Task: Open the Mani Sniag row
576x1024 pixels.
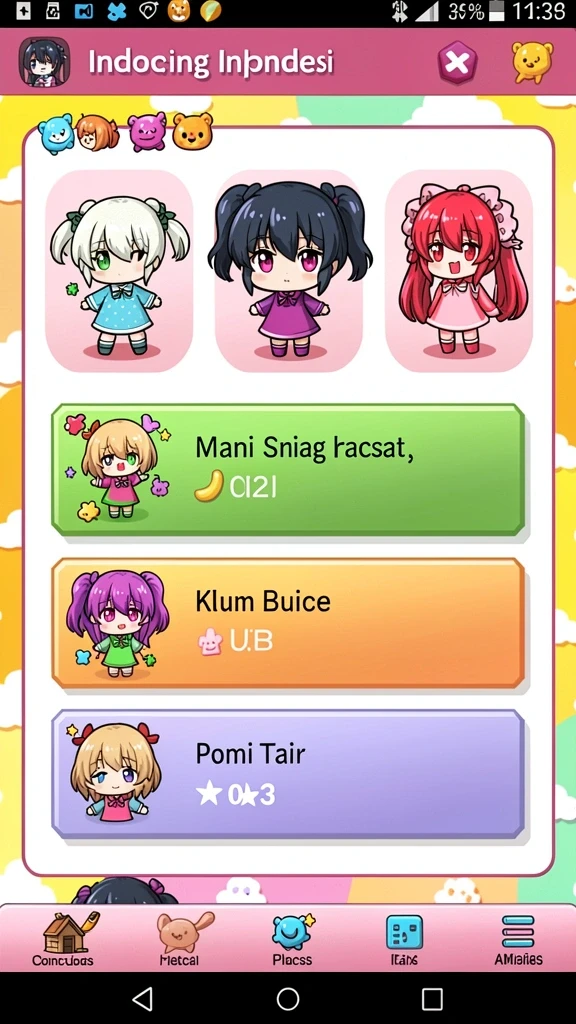Action: [x=288, y=470]
